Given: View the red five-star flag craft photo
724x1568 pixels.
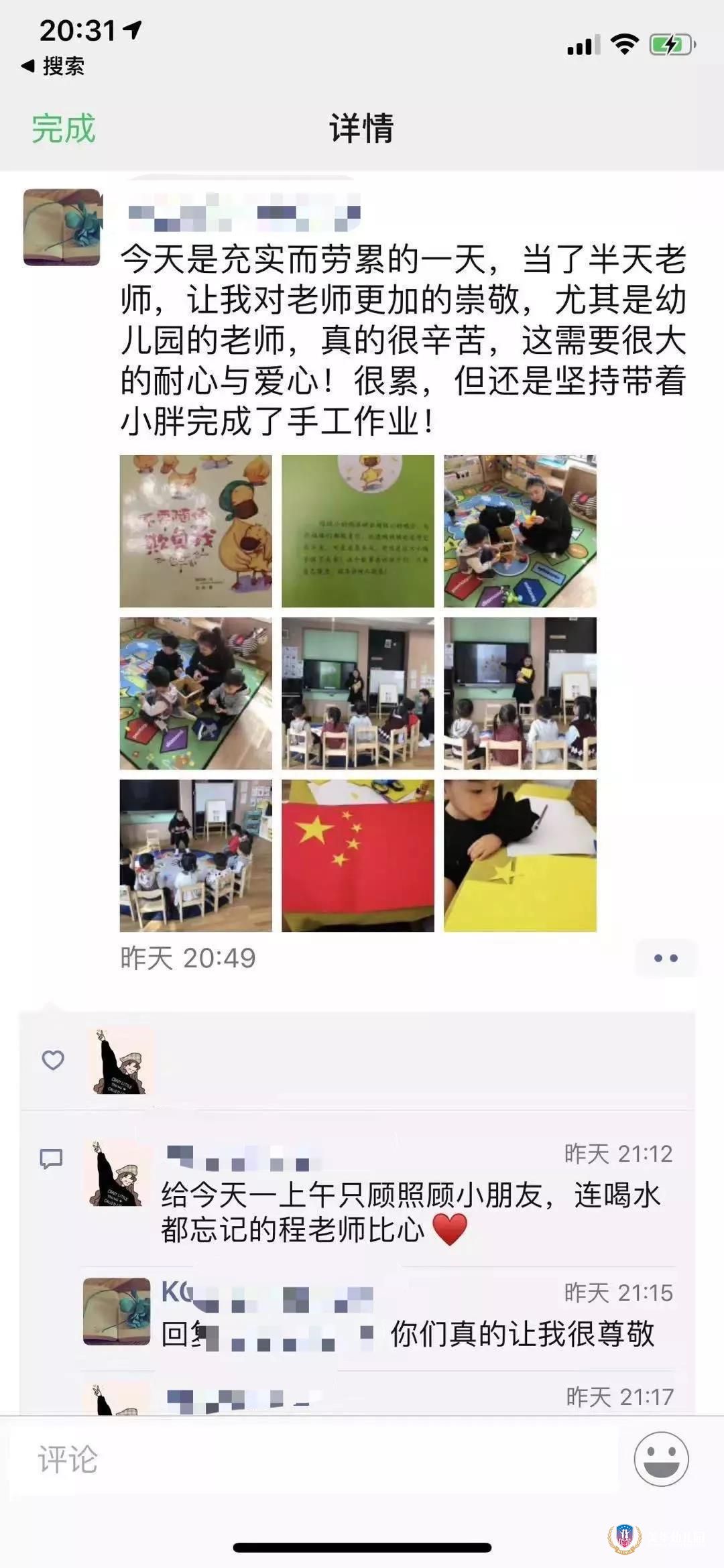Looking at the screenshot, I should [x=358, y=855].
